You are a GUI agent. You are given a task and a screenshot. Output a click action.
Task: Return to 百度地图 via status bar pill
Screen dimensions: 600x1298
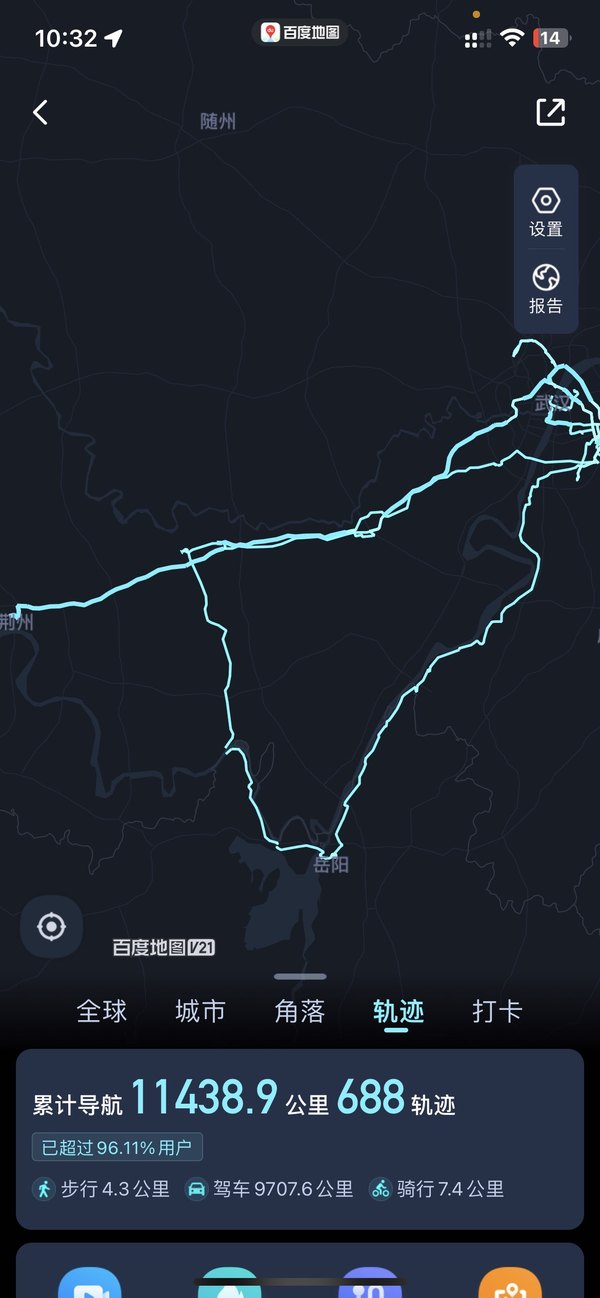coord(300,33)
